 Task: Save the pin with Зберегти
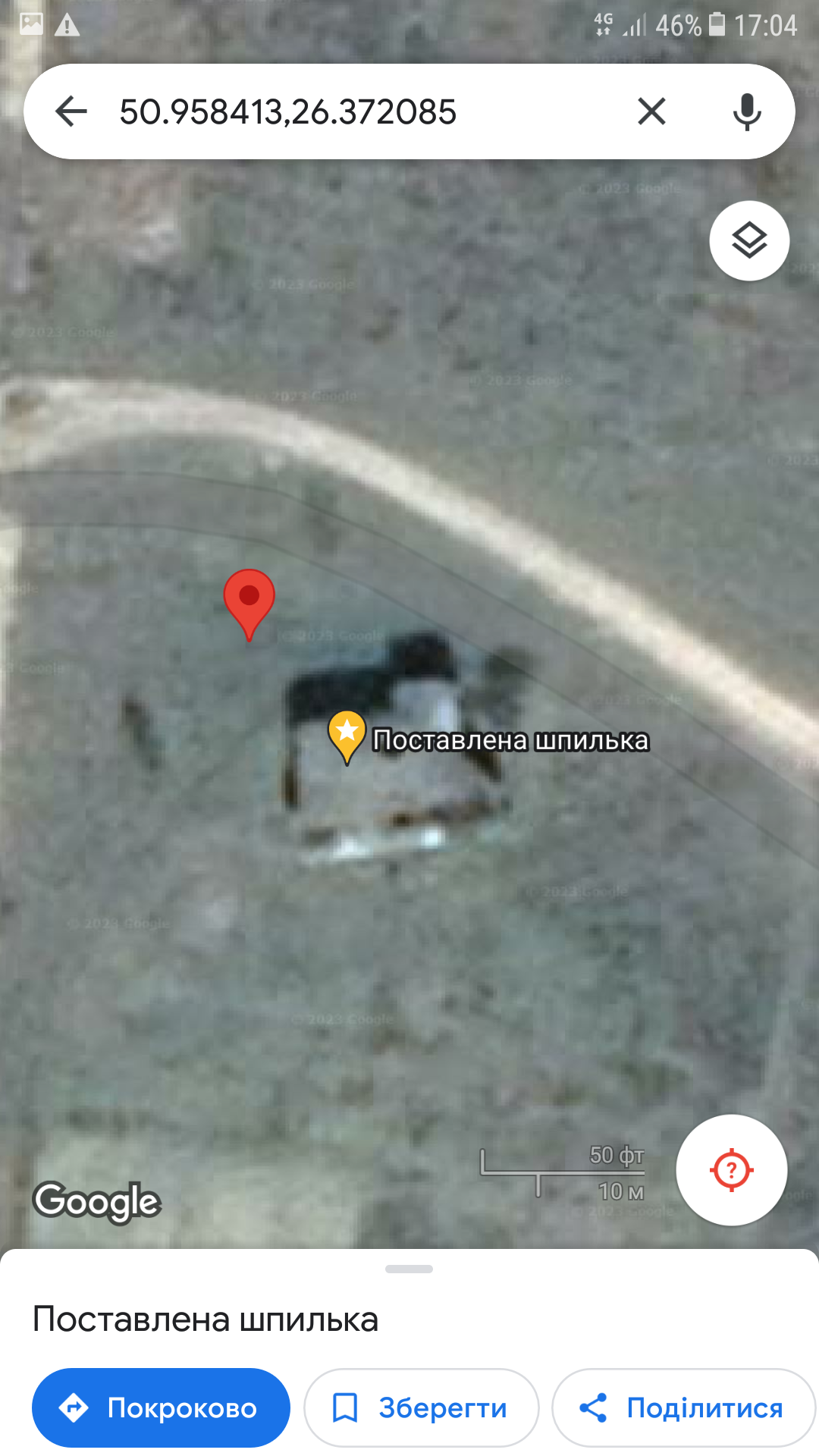422,1407
